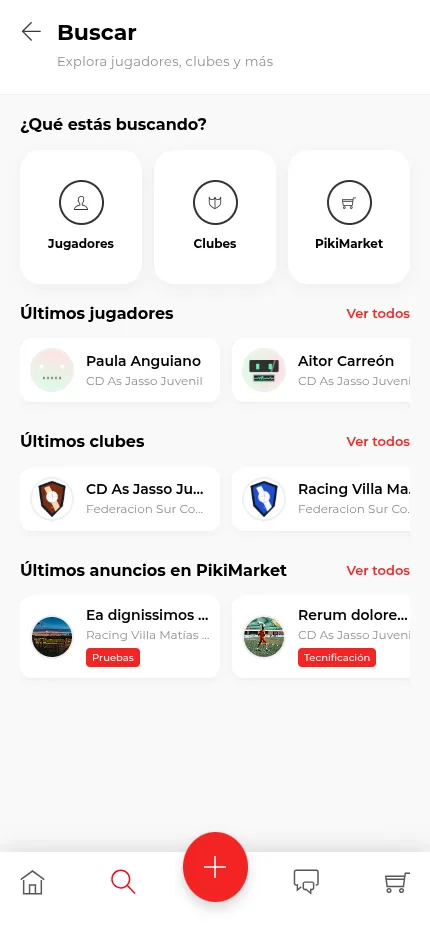430x932 pixels.
Task: Open the PikiMarket search category
Action: 349,217
